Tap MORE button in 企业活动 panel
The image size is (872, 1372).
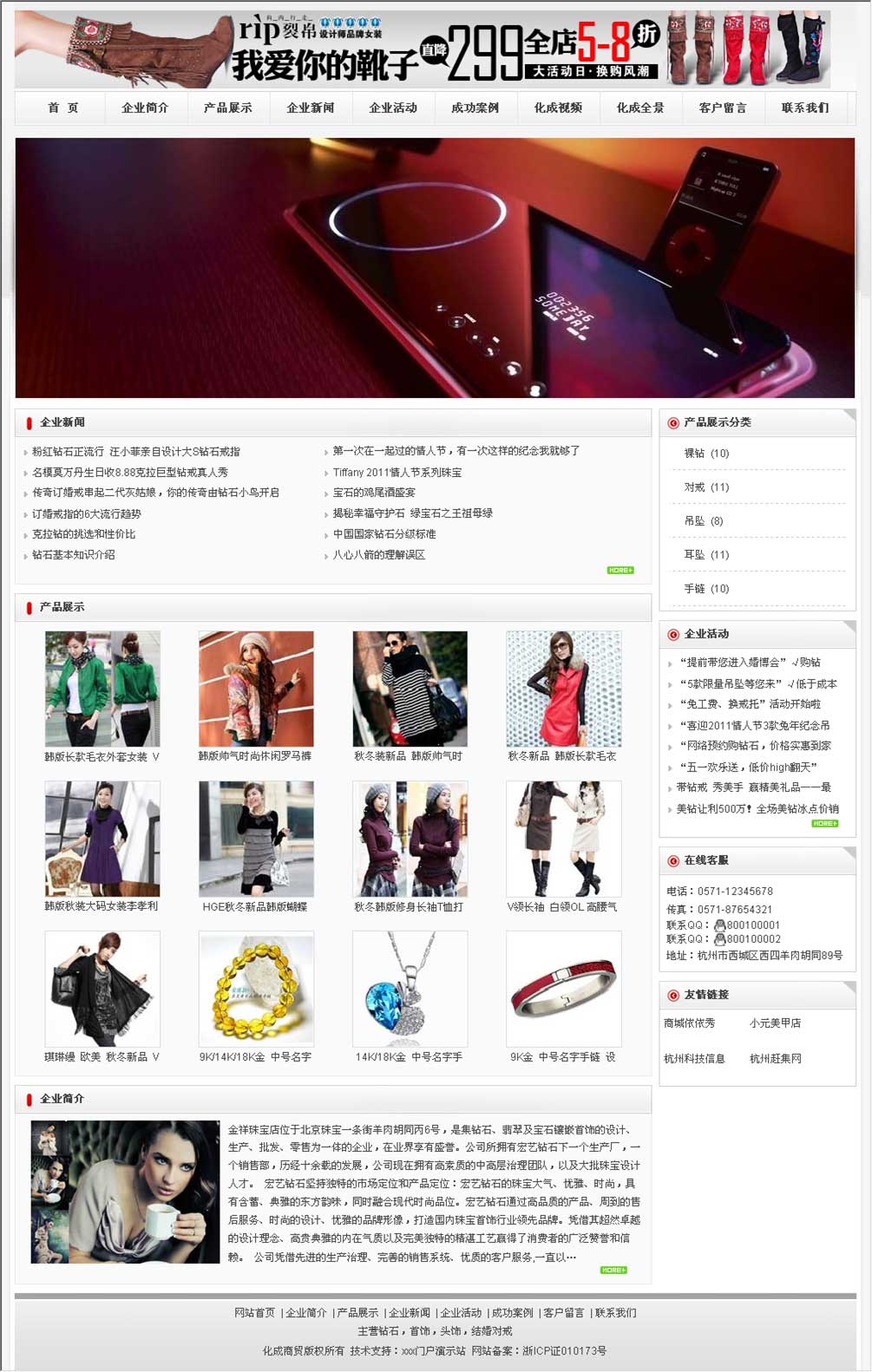tap(824, 823)
